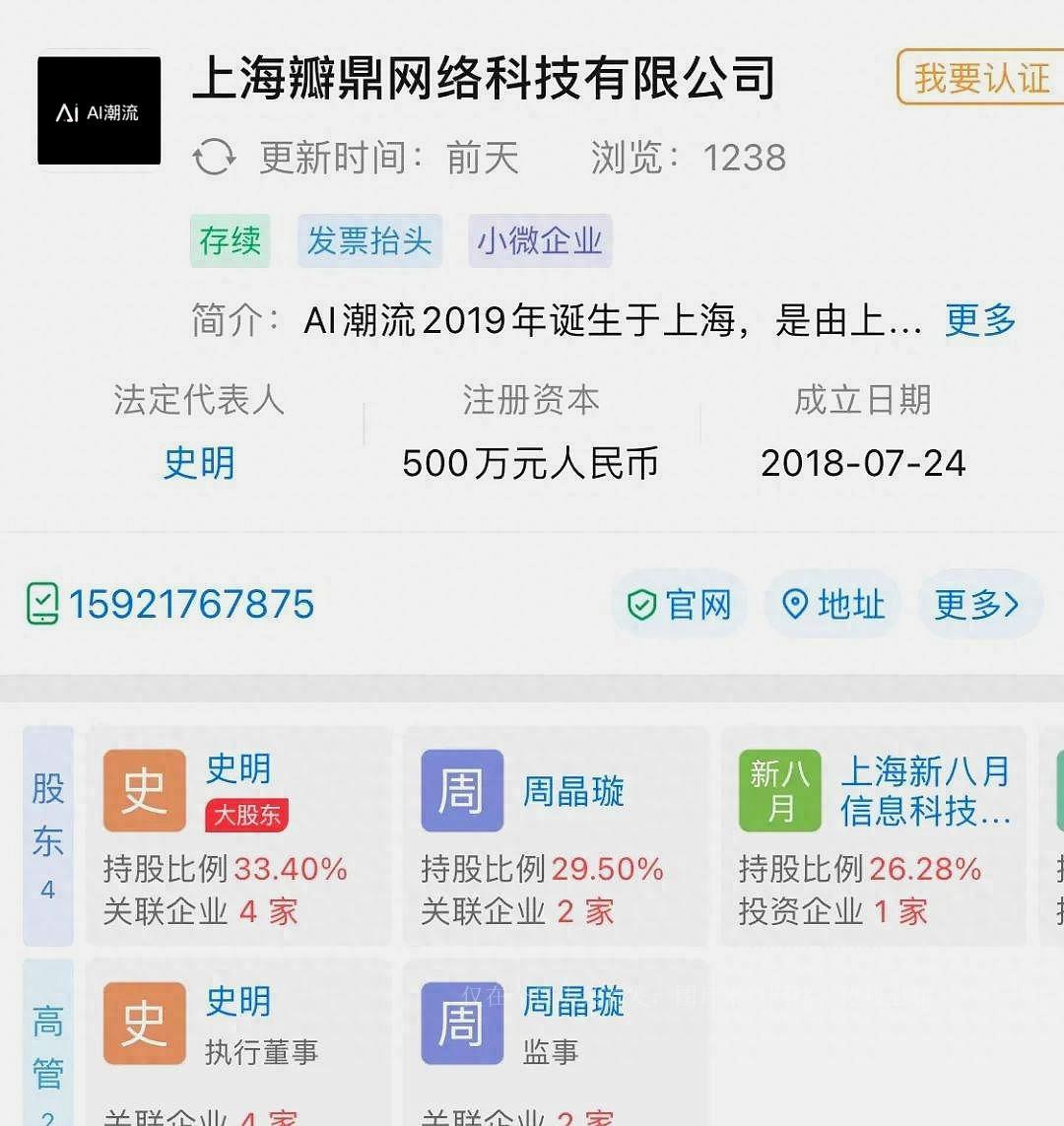1064x1126 pixels.
Task: Select the 股东 4 side tab
Action: [x=48, y=837]
